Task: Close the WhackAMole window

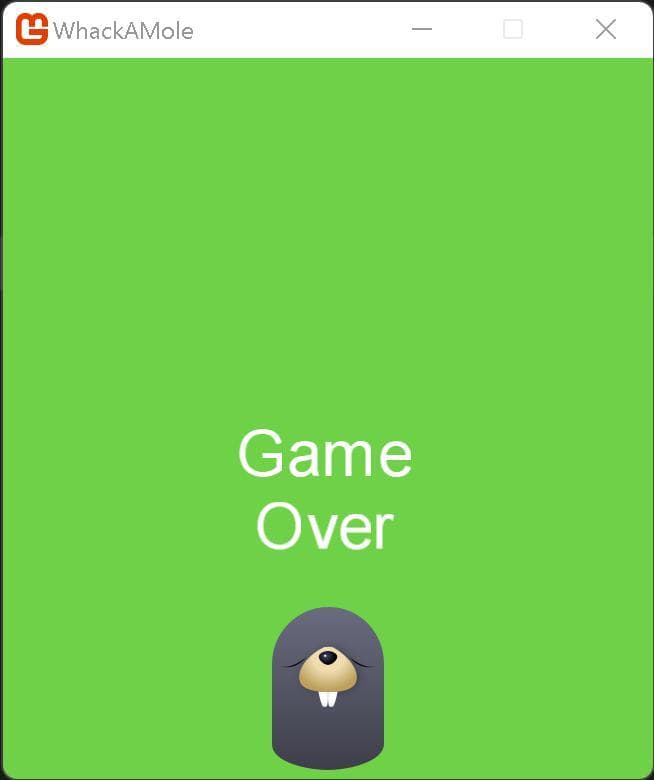Action: click(606, 29)
